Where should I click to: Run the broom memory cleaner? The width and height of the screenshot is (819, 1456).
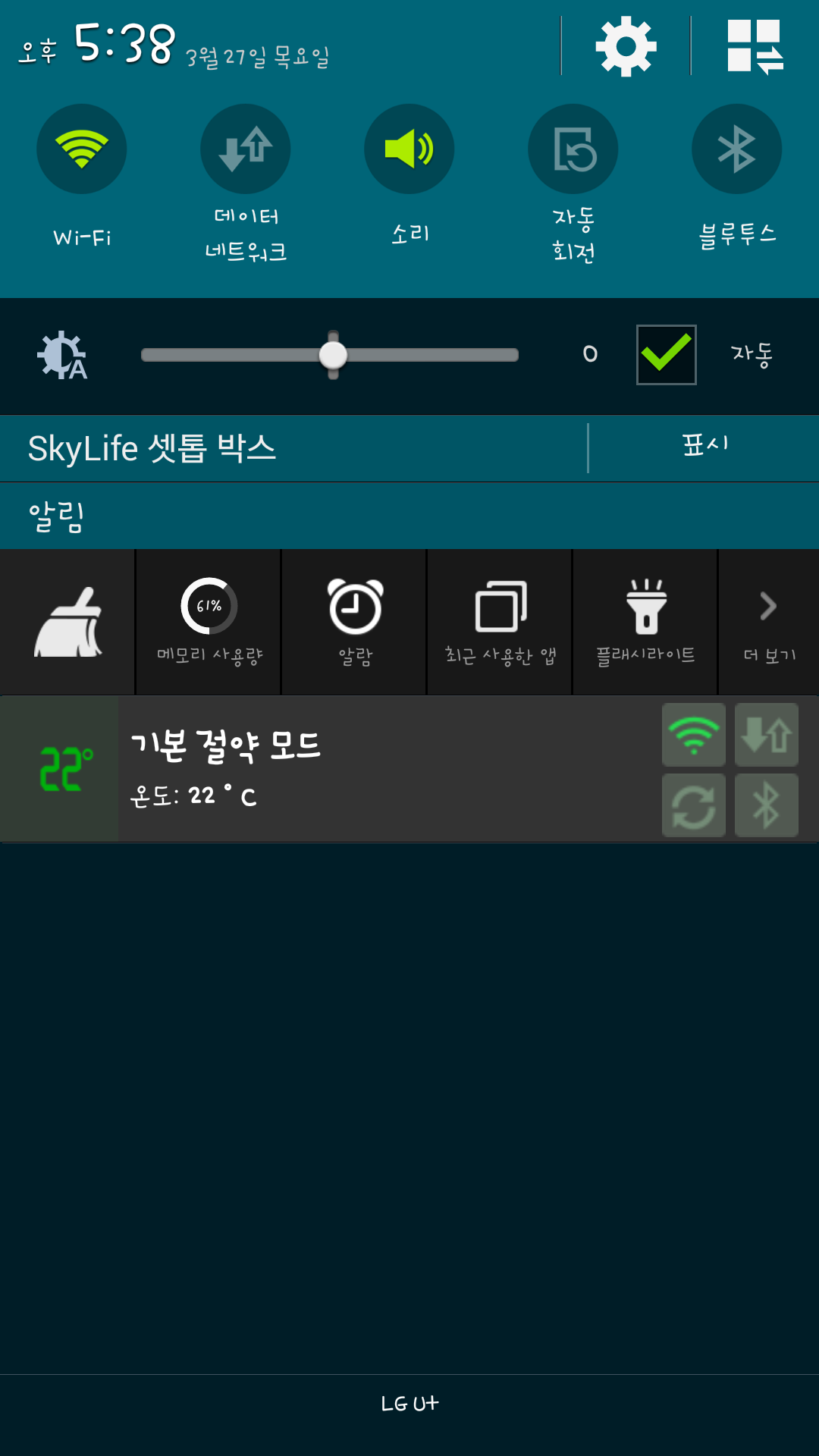[x=67, y=622]
